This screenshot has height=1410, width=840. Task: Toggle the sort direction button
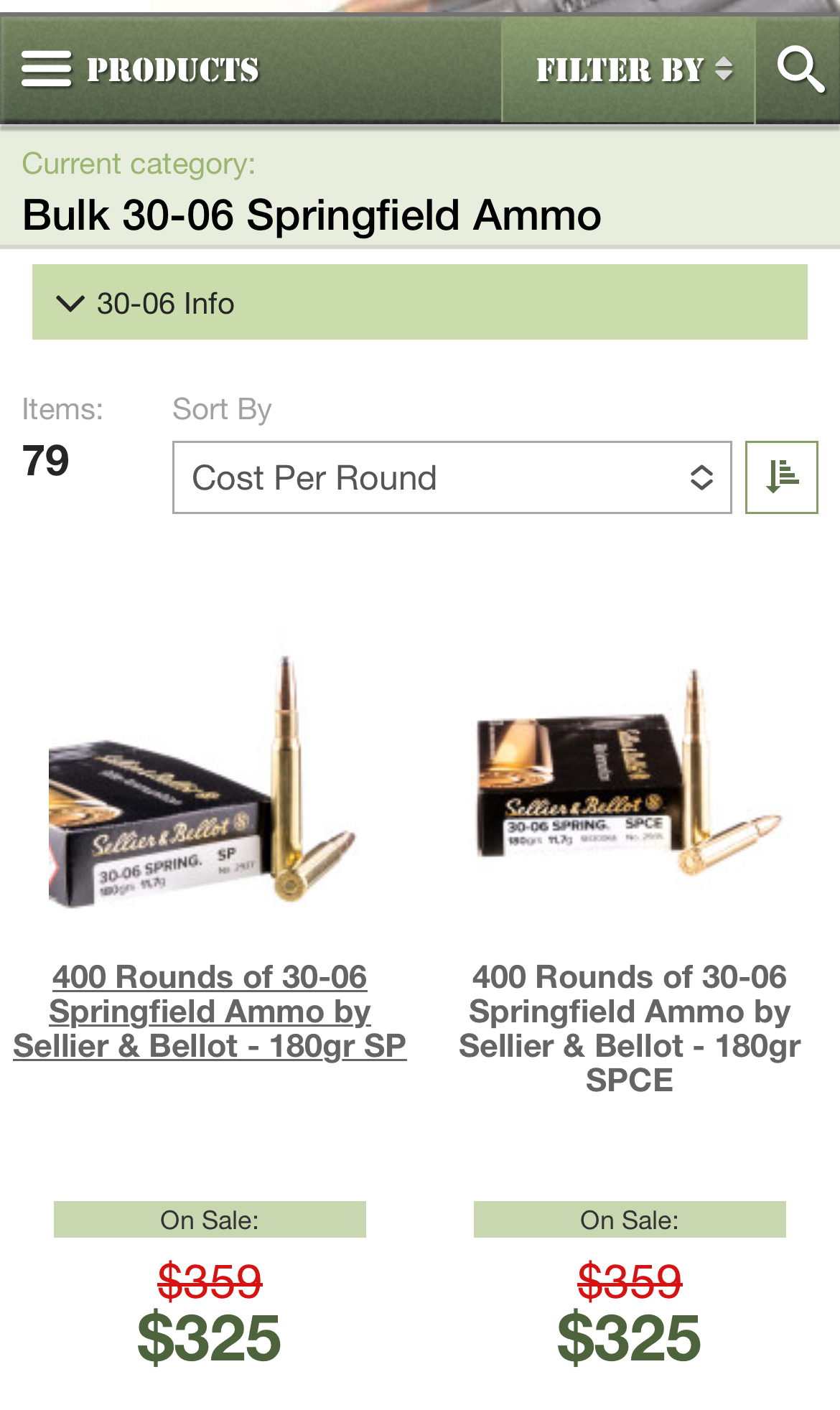point(781,477)
